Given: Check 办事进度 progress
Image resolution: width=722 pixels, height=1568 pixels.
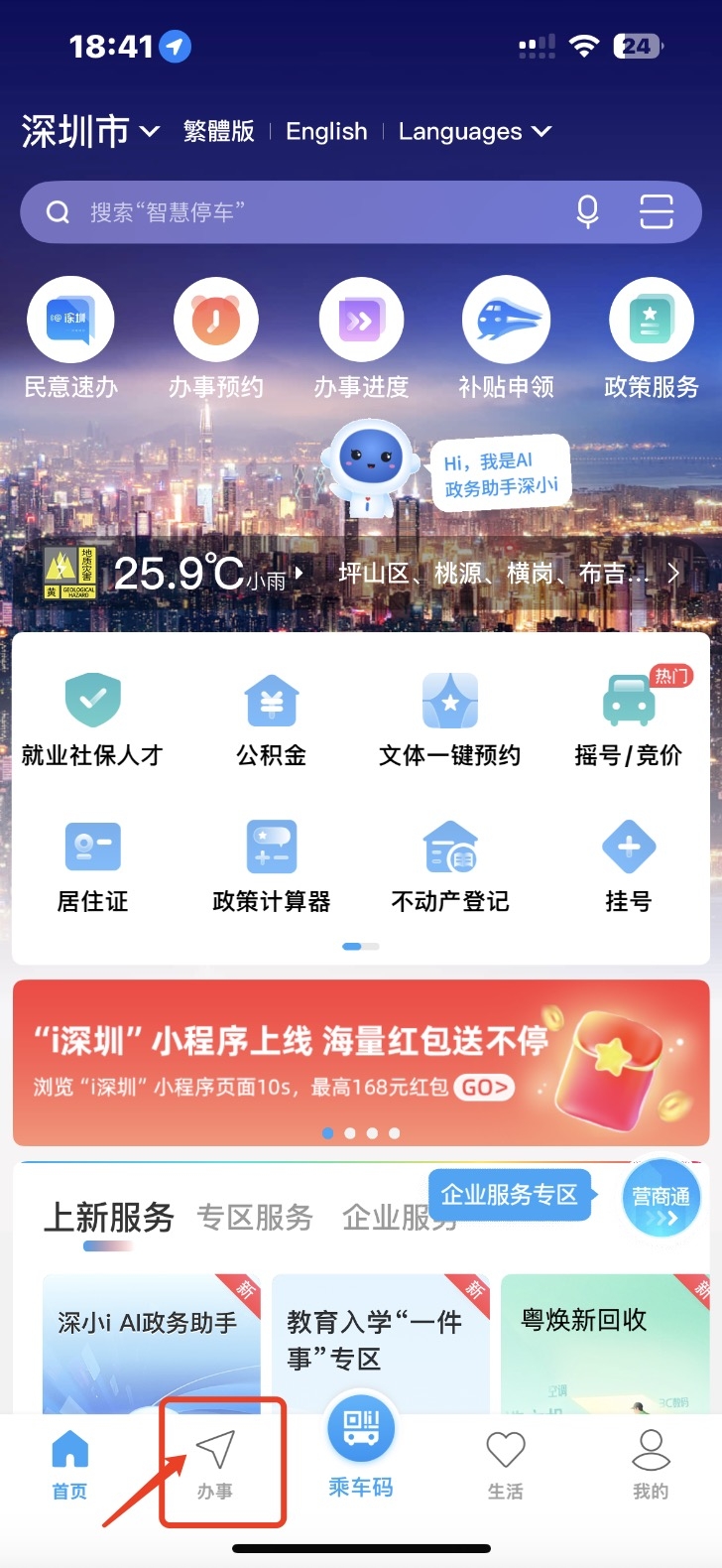Looking at the screenshot, I should point(361,339).
